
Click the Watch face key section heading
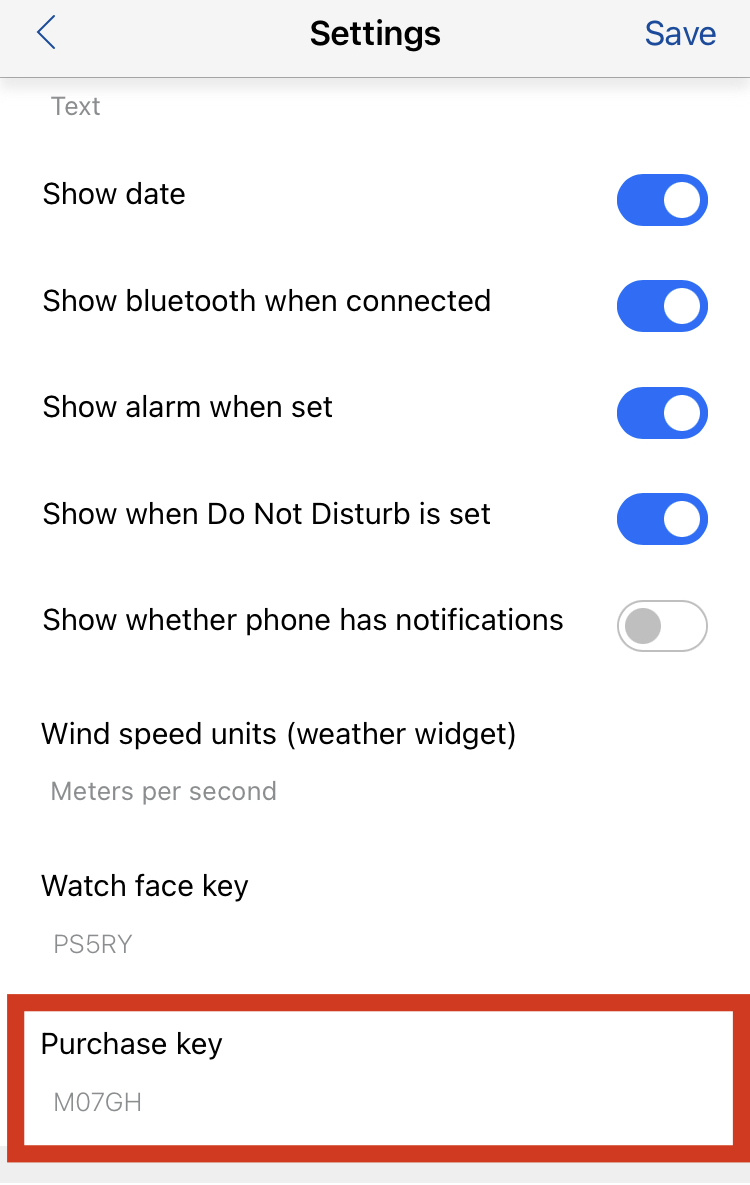(x=144, y=886)
